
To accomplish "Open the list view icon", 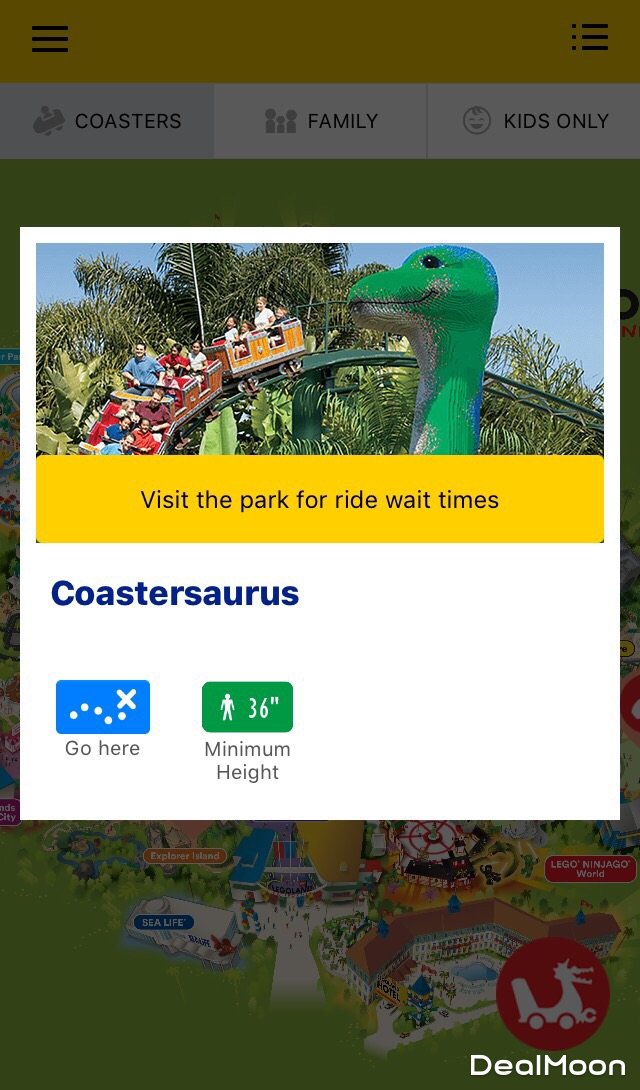I will (589, 38).
